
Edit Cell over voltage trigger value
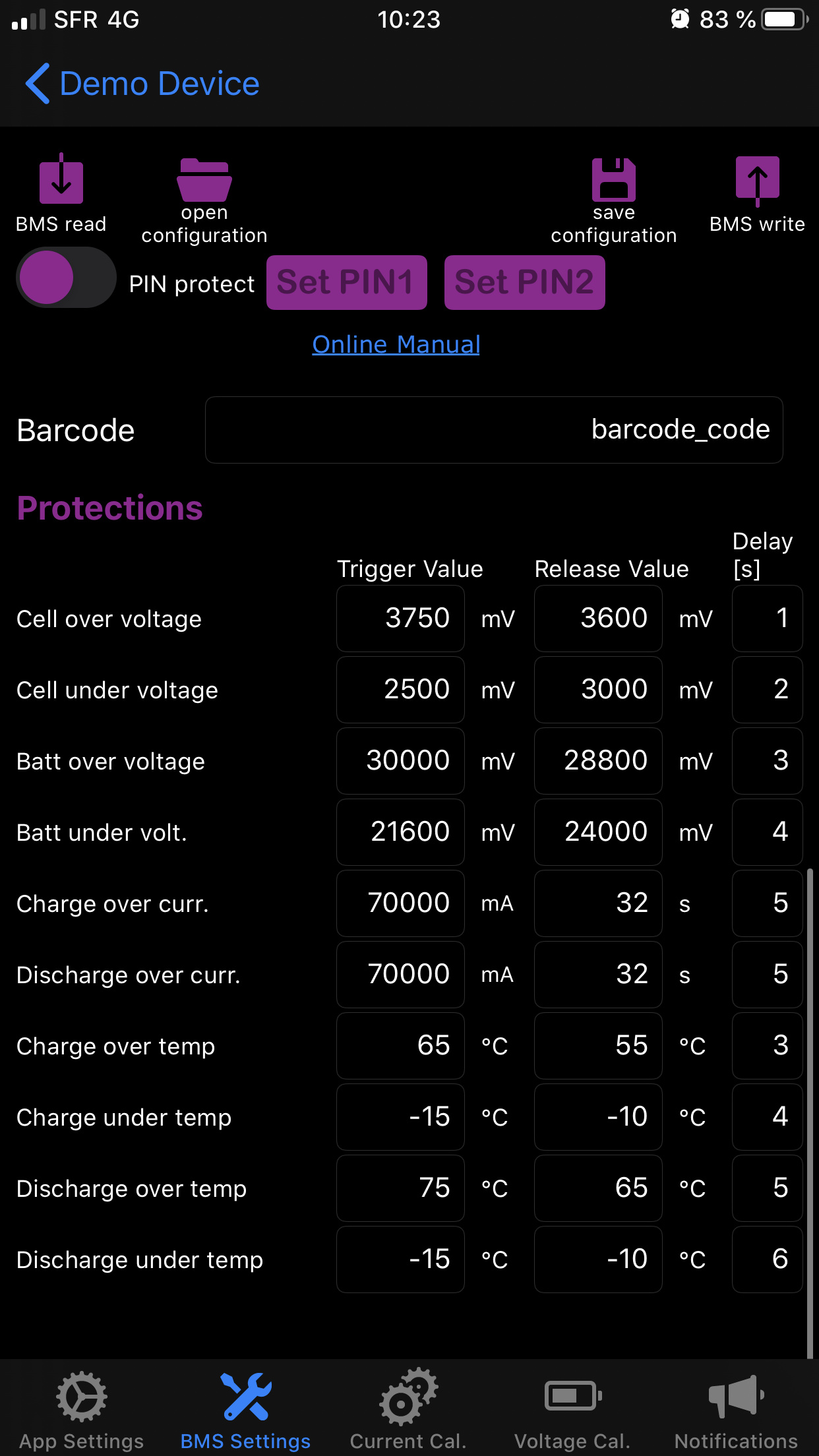tap(401, 619)
